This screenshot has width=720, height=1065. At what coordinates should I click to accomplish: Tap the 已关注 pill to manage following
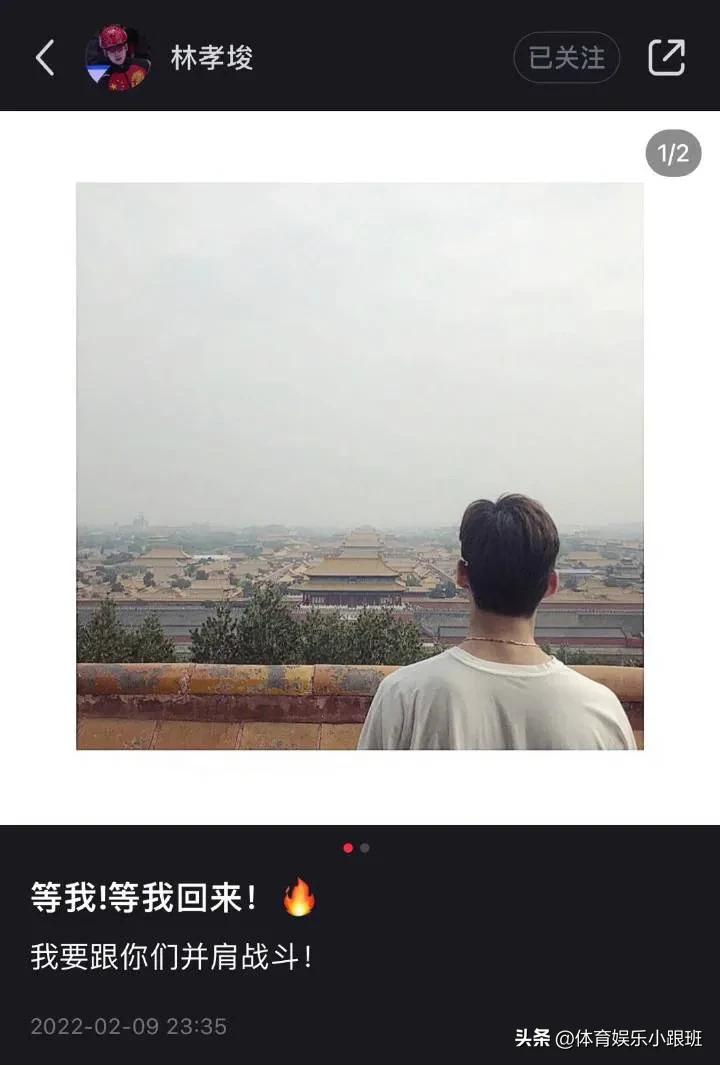(x=565, y=57)
